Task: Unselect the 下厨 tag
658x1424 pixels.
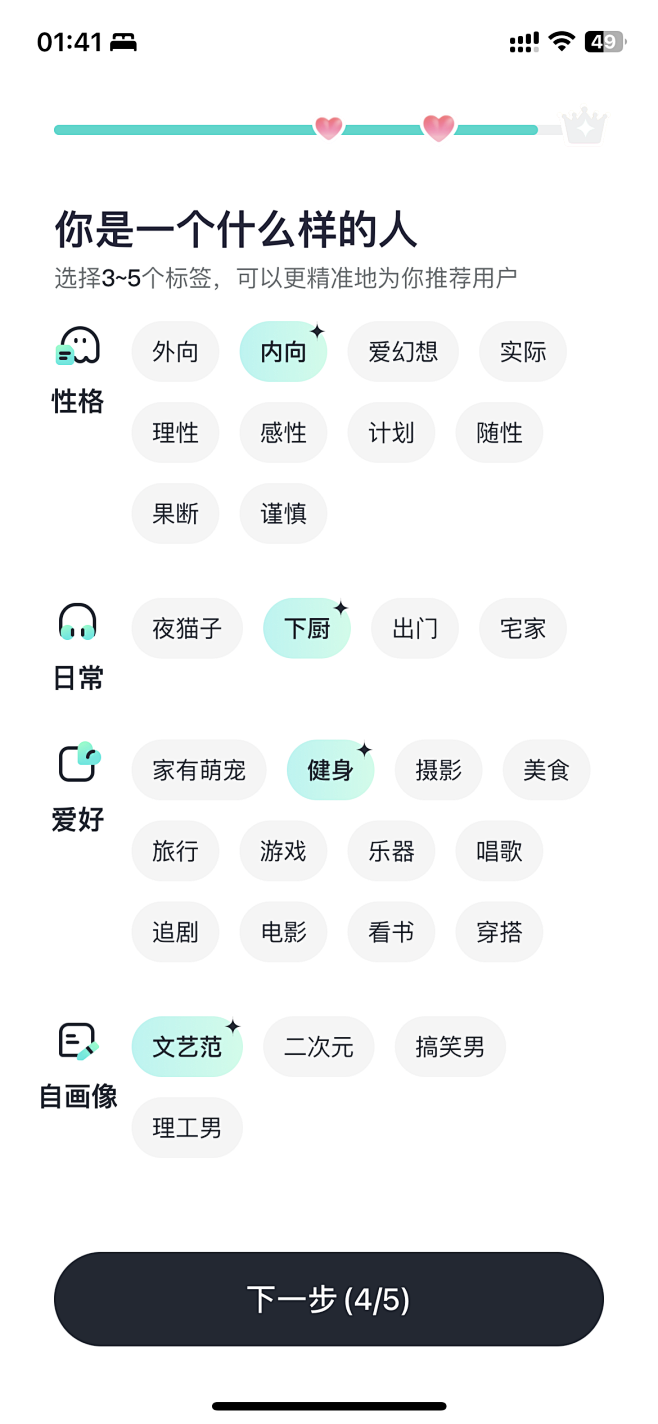Action: [307, 629]
